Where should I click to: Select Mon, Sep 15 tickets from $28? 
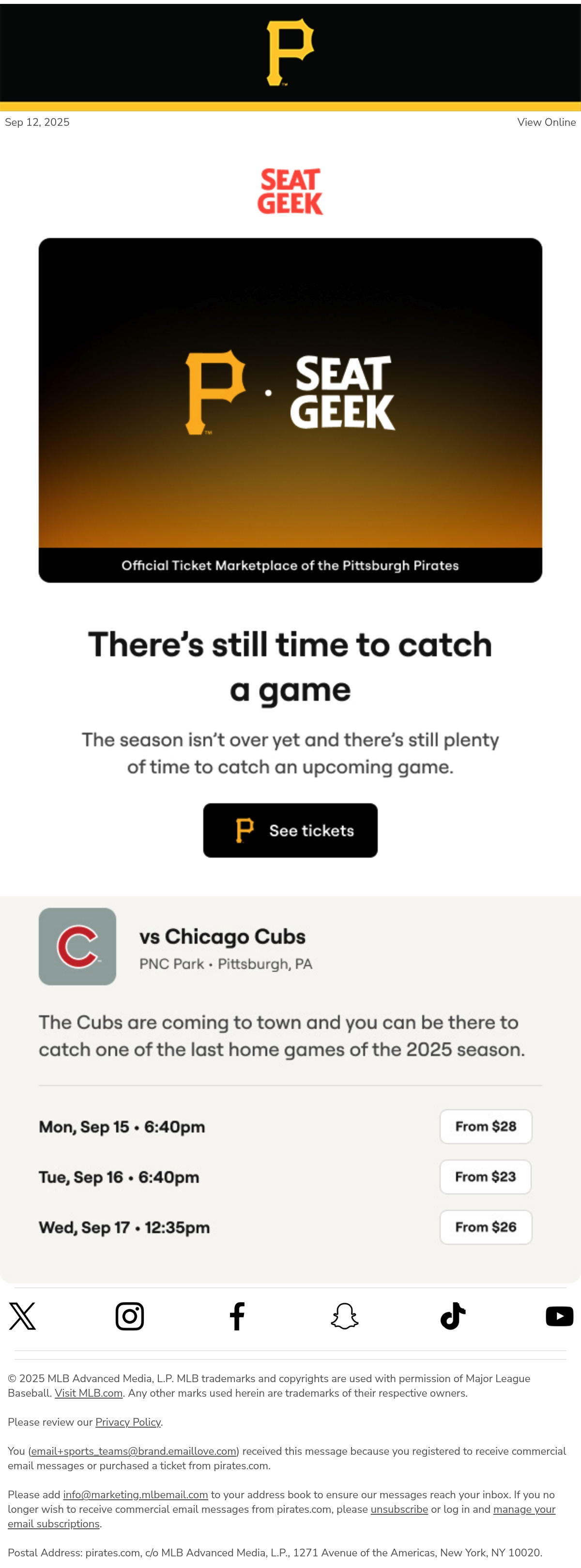486,1127
